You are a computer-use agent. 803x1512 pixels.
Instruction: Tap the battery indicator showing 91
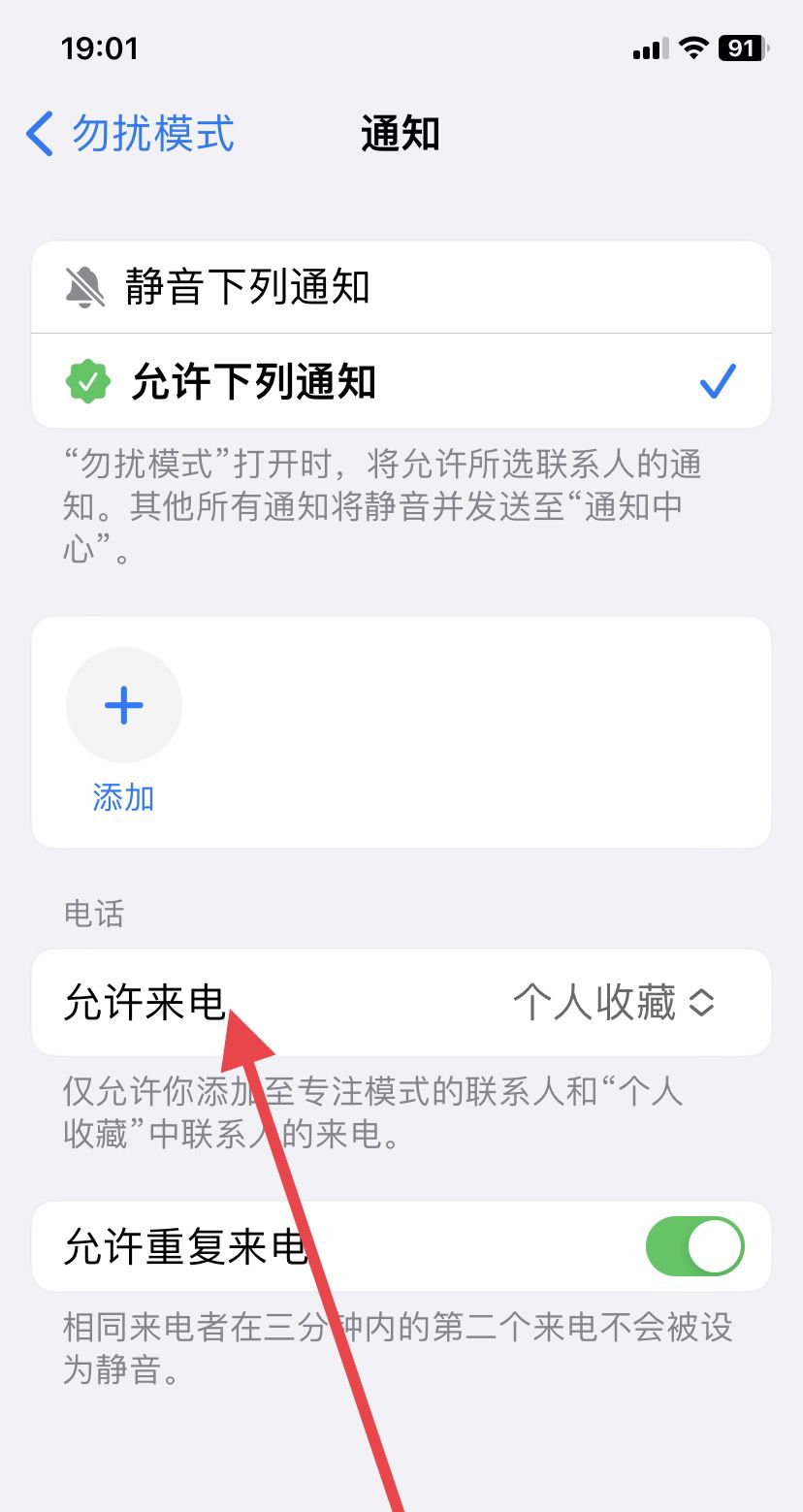click(740, 48)
